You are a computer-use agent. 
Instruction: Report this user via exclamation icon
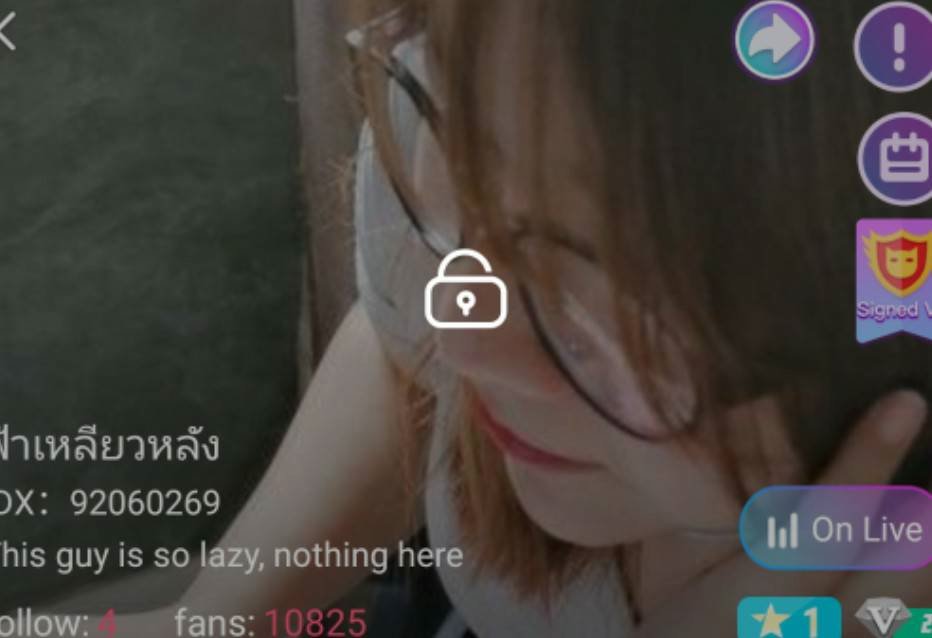[x=895, y=45]
